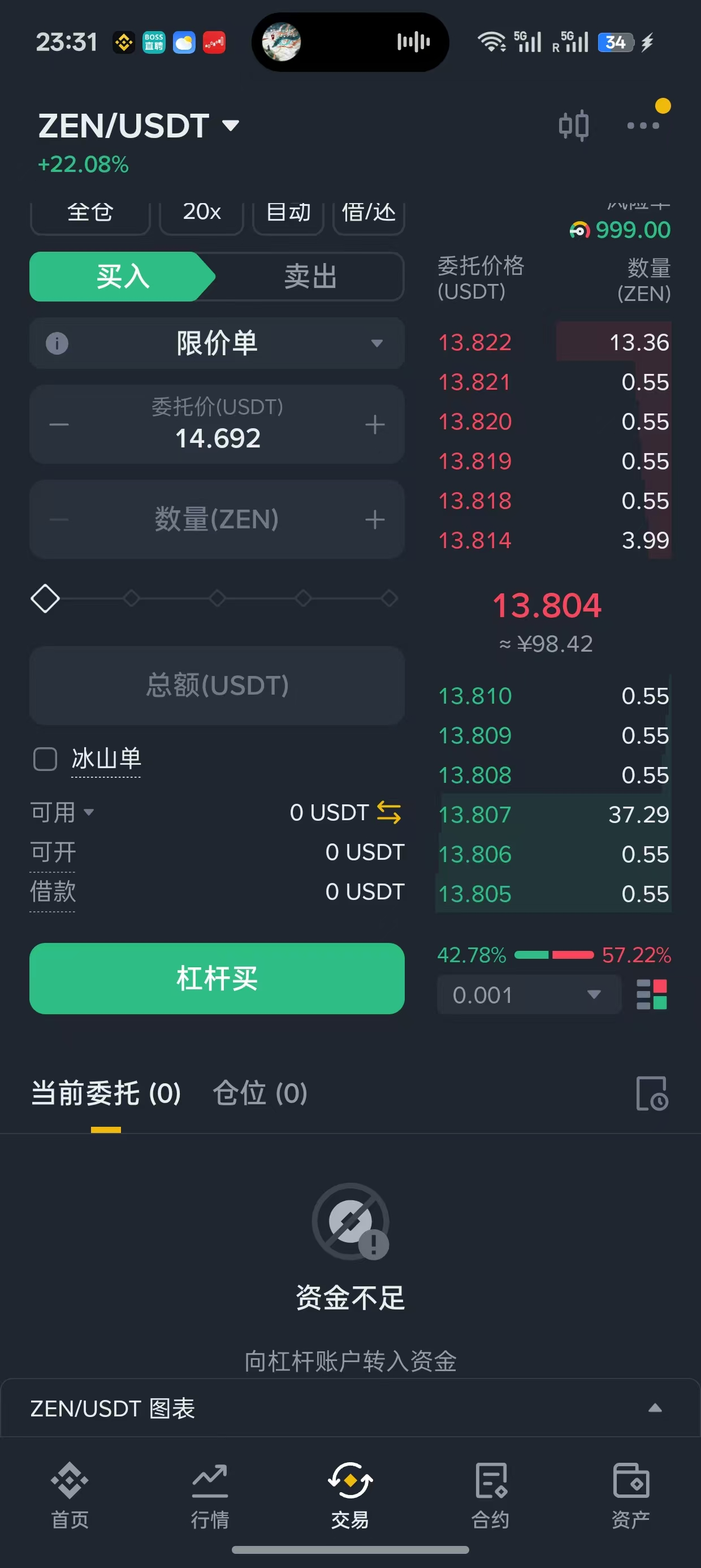Tap the 杠杆买 button
The width and height of the screenshot is (701, 1568).
tap(217, 978)
